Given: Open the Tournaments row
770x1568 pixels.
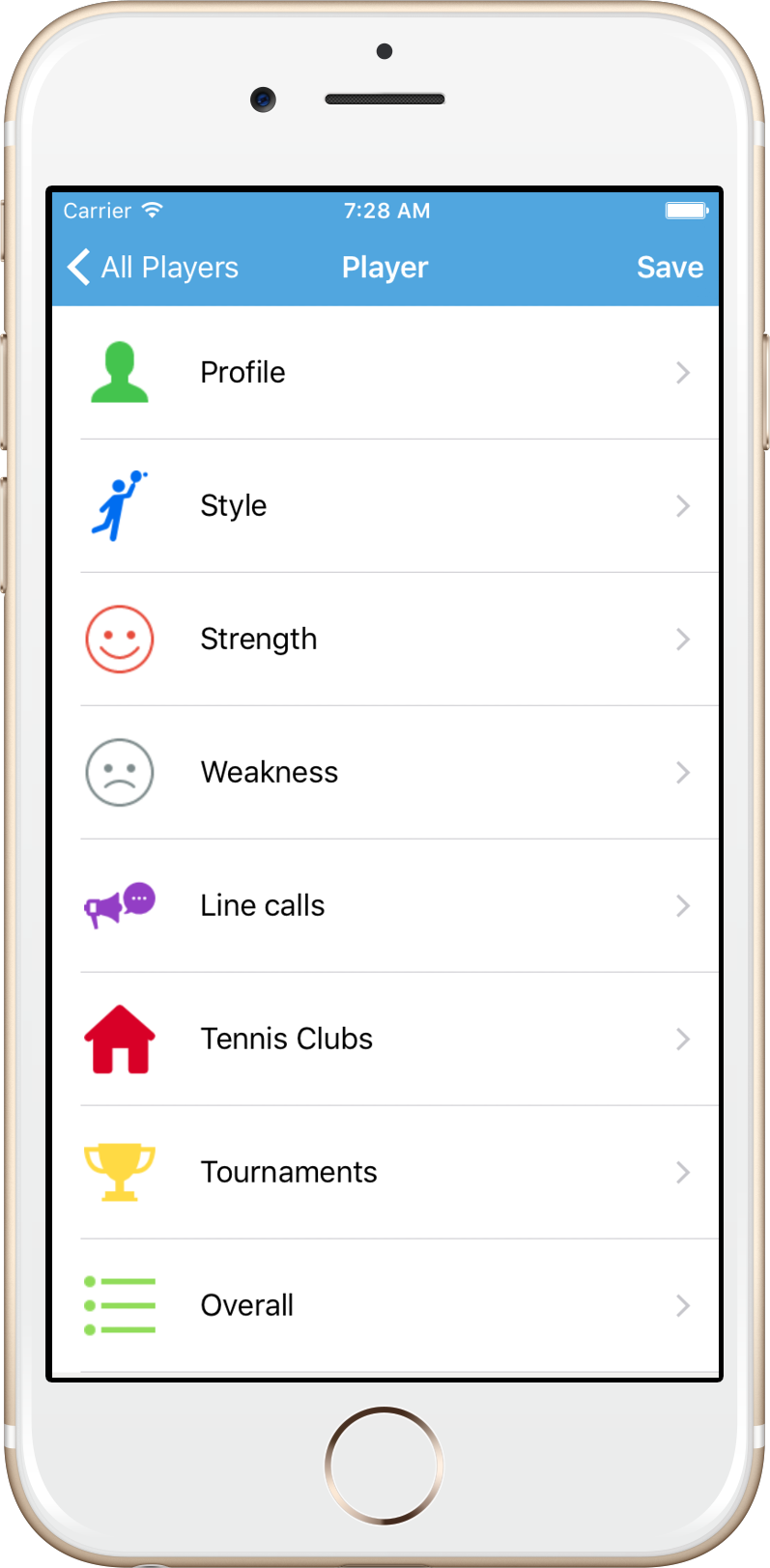Looking at the screenshot, I should (385, 1173).
